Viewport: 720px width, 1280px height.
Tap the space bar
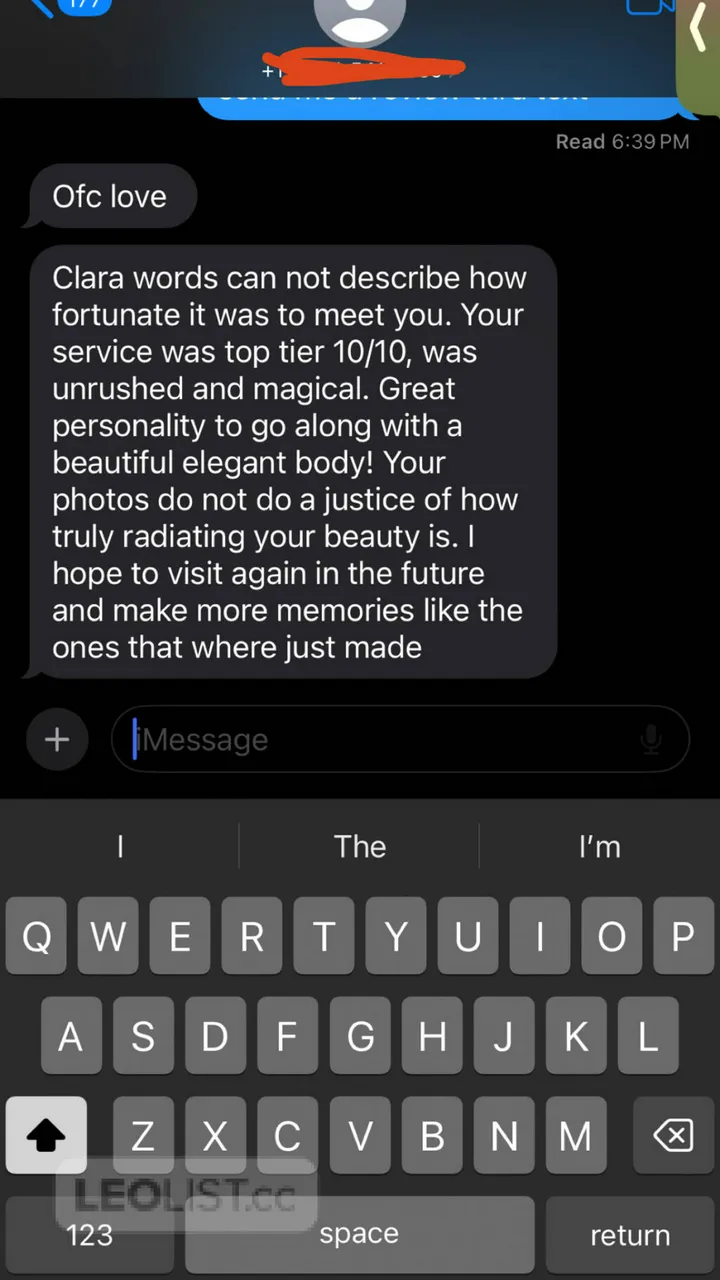click(359, 1235)
